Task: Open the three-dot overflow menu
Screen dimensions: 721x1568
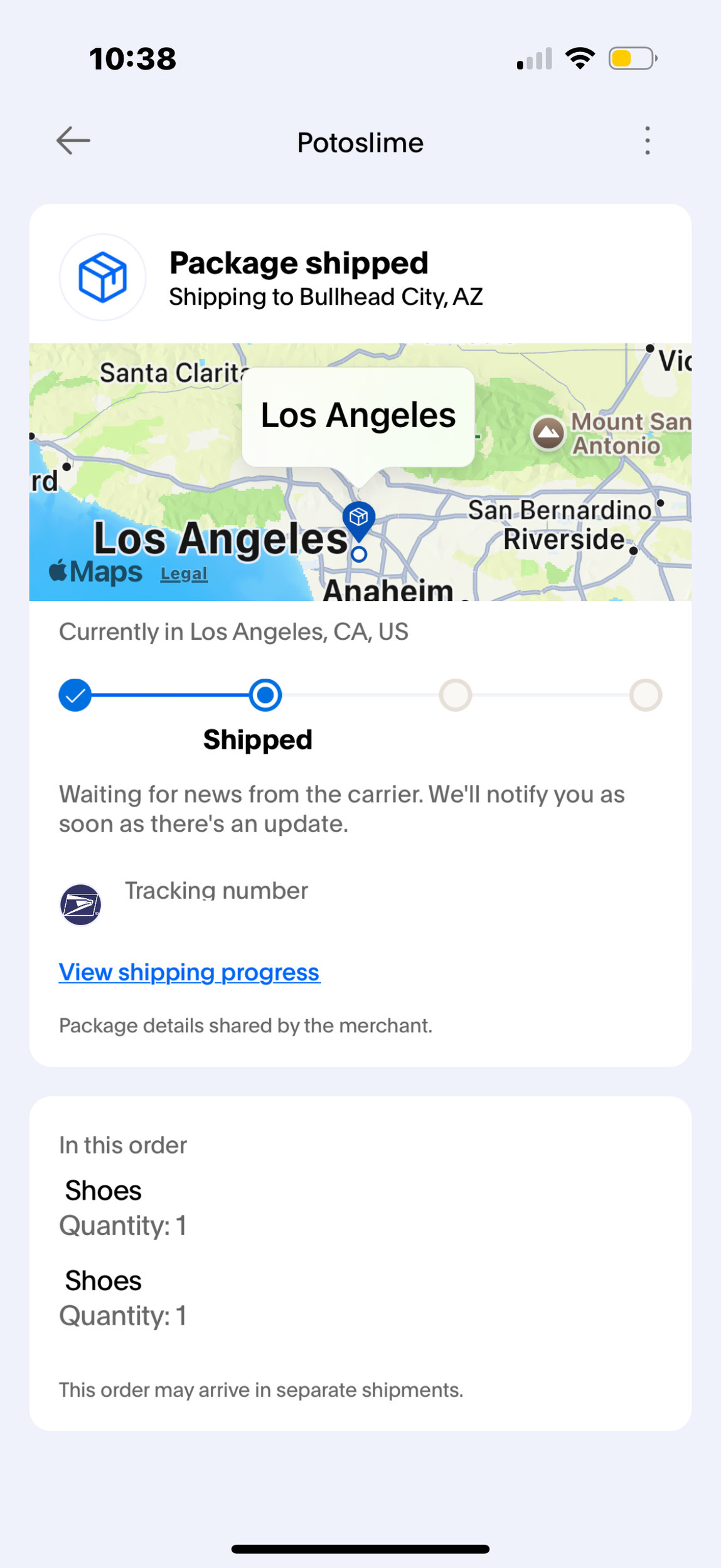Action: pos(647,140)
